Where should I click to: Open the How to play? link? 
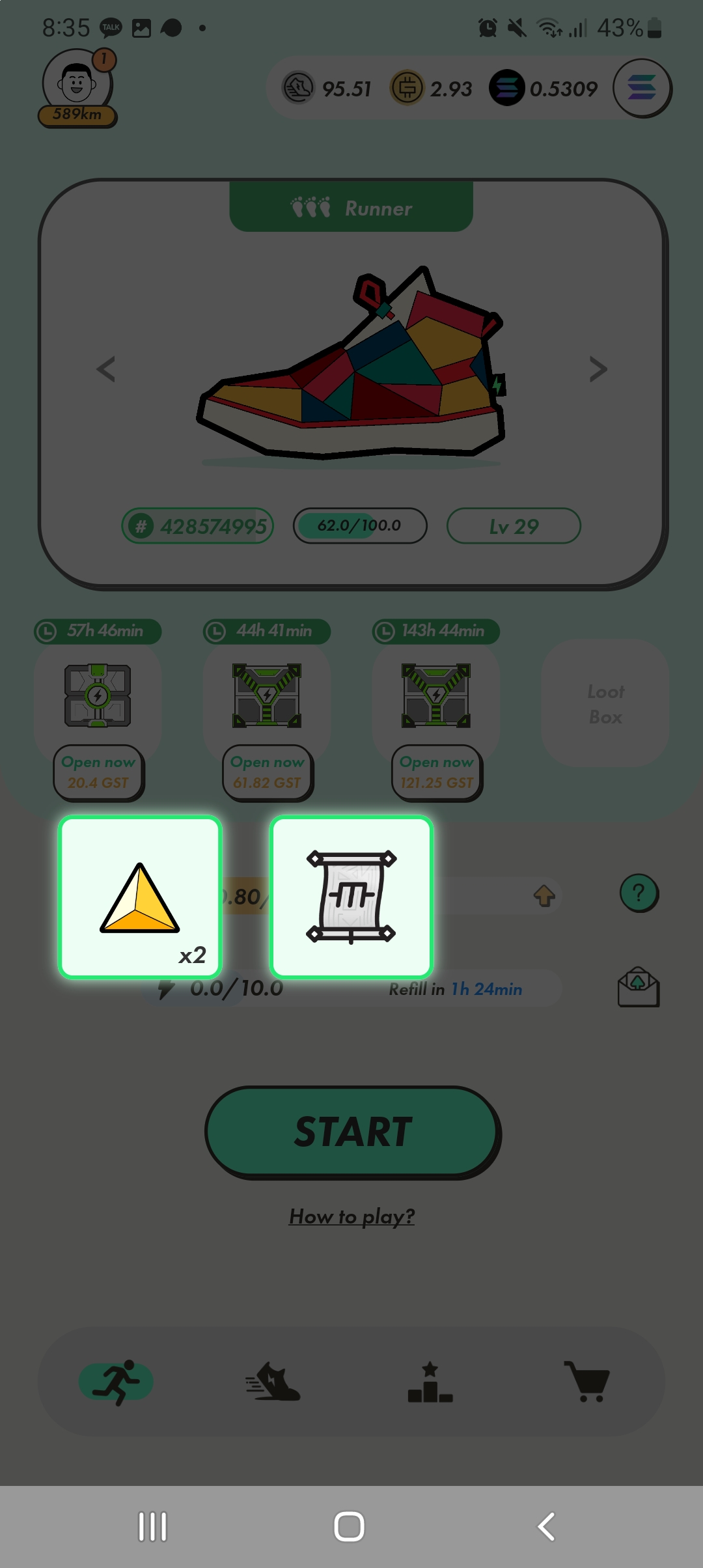click(x=351, y=1216)
